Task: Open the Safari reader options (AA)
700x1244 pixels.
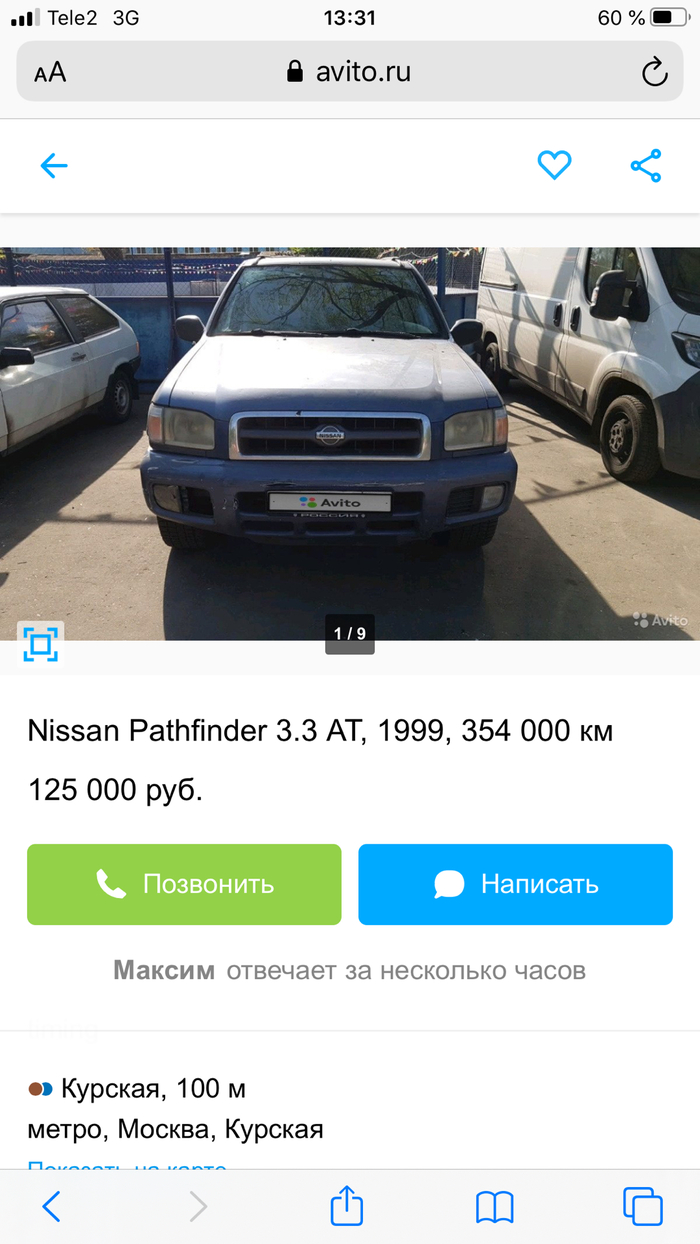Action: [x=50, y=72]
